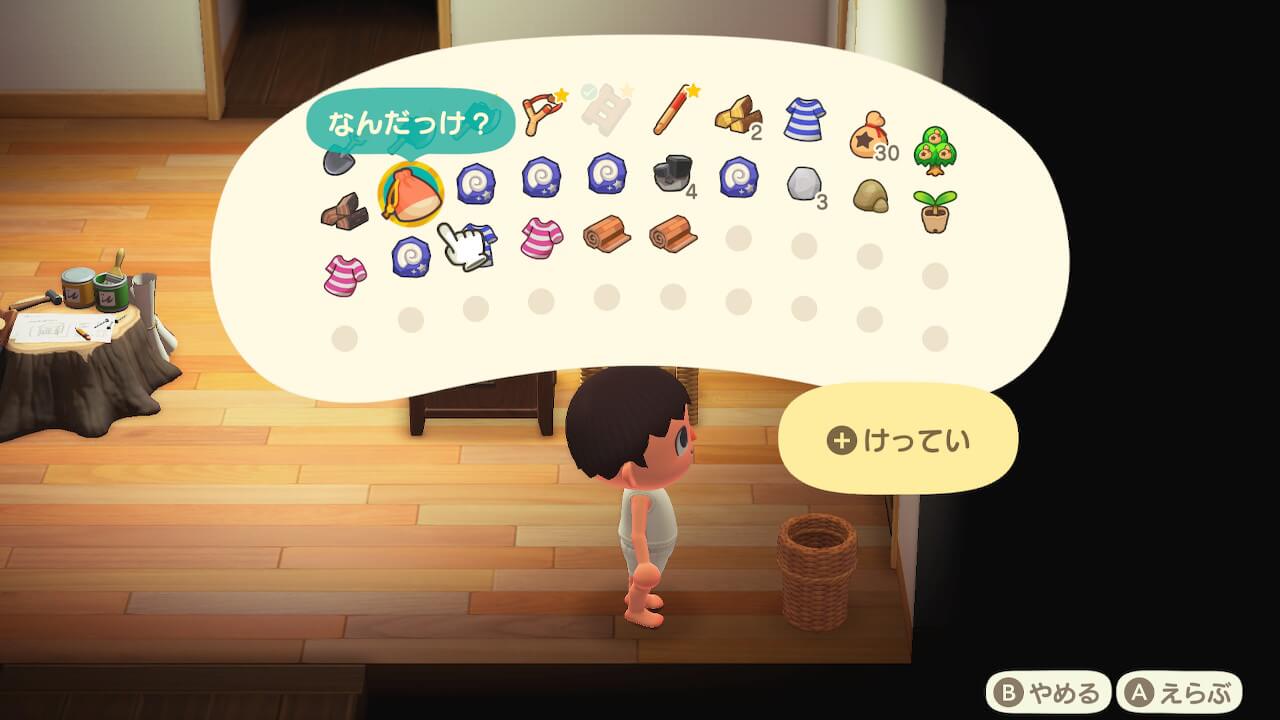The height and width of the screenshot is (720, 1280).
Task: Select the gold nuggets stack of 2
Action: 737,116
